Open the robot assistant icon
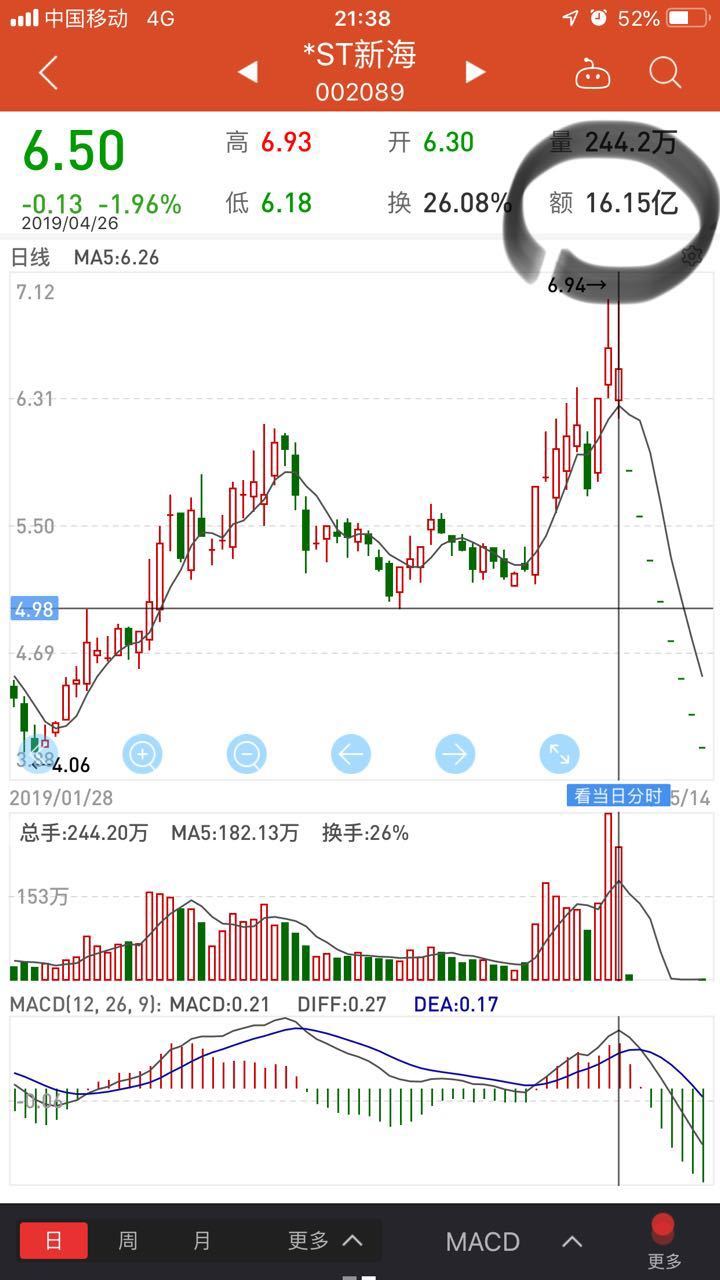The image size is (720, 1280). pyautogui.click(x=592, y=73)
